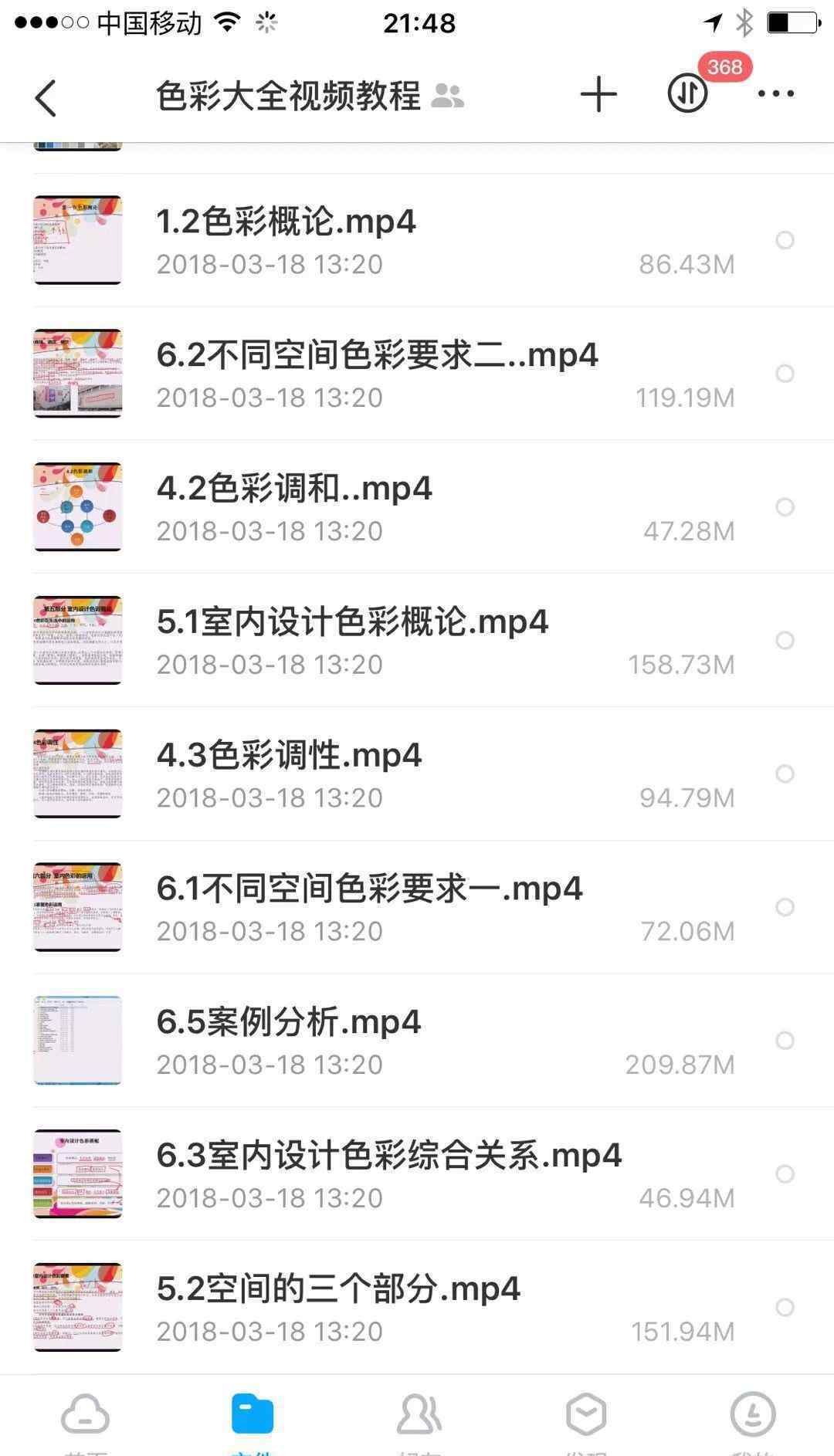Open 1.2色彩概论.mp4 video file
The height and width of the screenshot is (1456, 834).
[x=286, y=222]
